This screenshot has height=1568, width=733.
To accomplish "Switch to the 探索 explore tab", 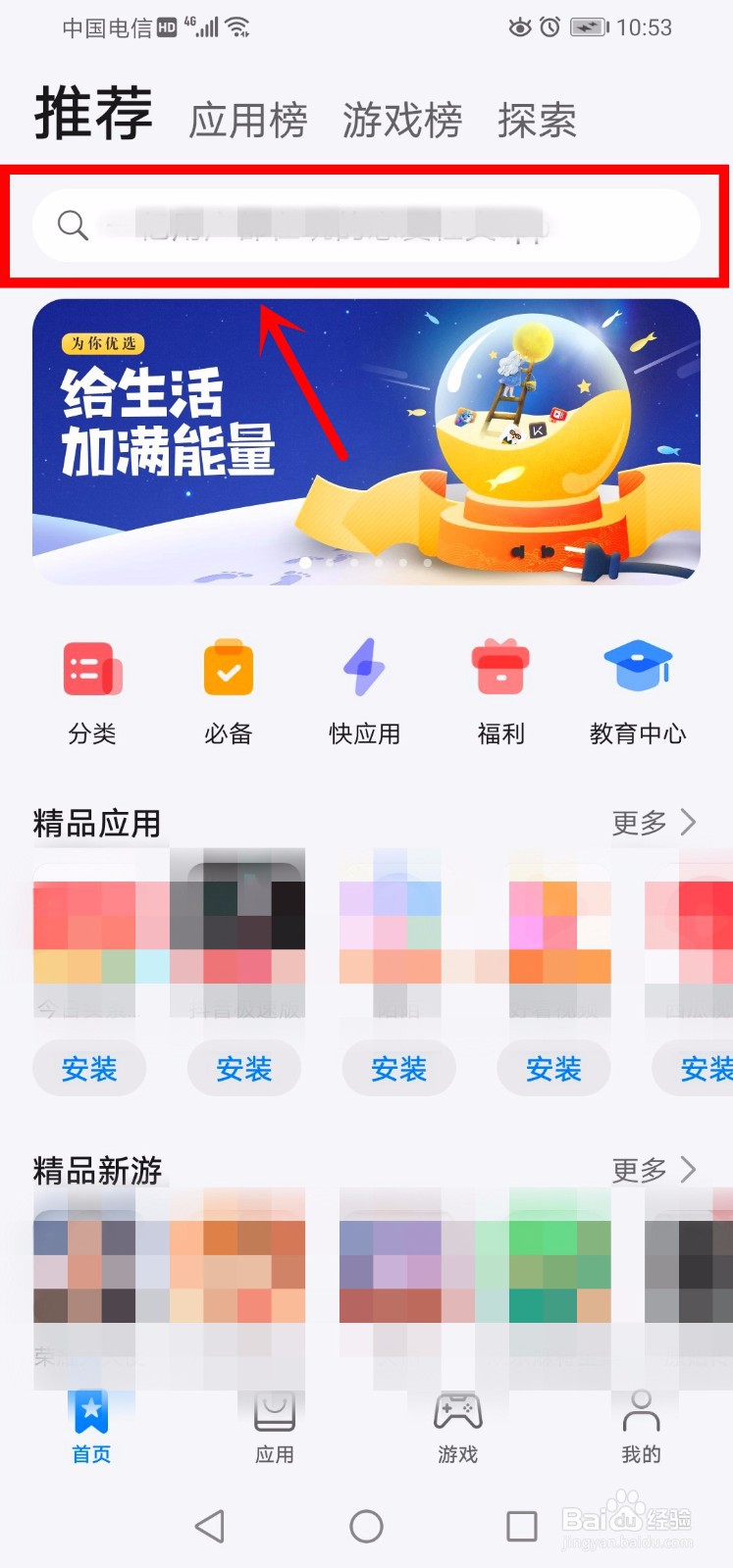I will click(538, 118).
